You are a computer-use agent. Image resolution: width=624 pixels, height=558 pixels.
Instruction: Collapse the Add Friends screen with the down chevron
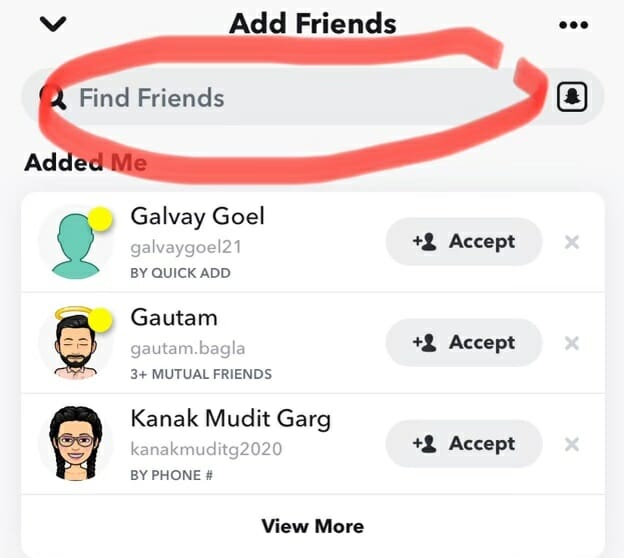point(51,24)
